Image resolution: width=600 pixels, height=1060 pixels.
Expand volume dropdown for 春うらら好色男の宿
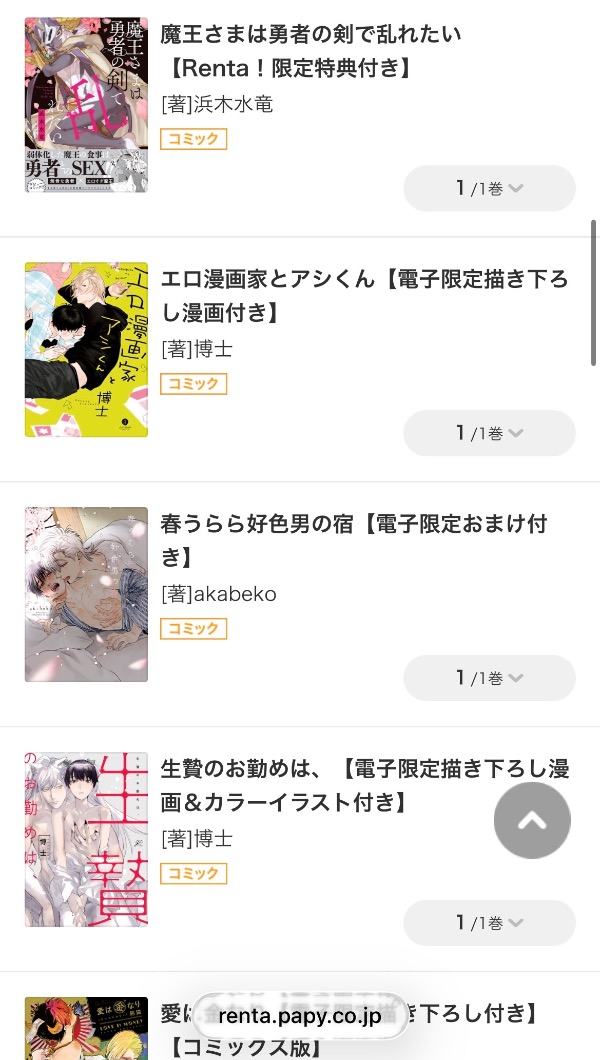click(489, 678)
